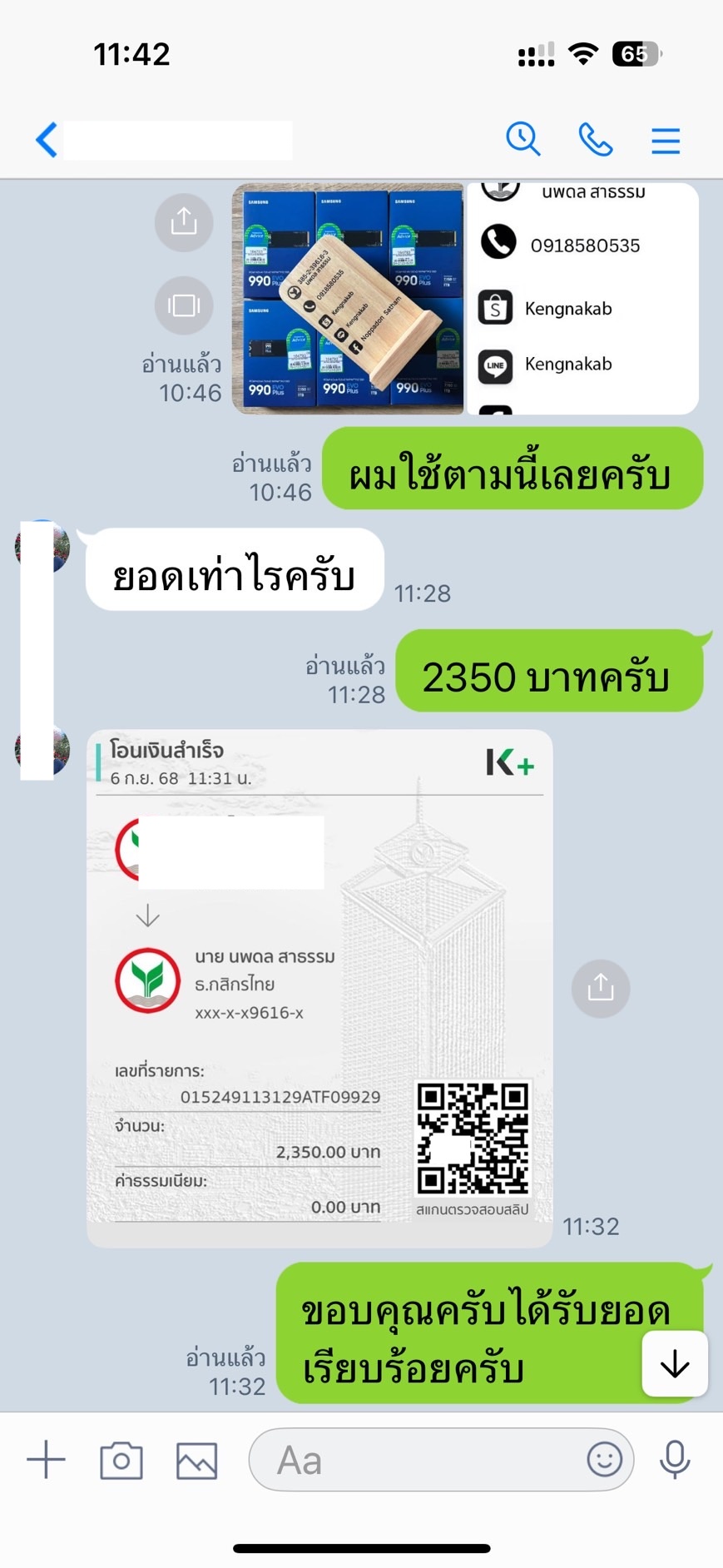The height and width of the screenshot is (1568, 723).
Task: Jump to the latest message
Action: coord(675,1365)
